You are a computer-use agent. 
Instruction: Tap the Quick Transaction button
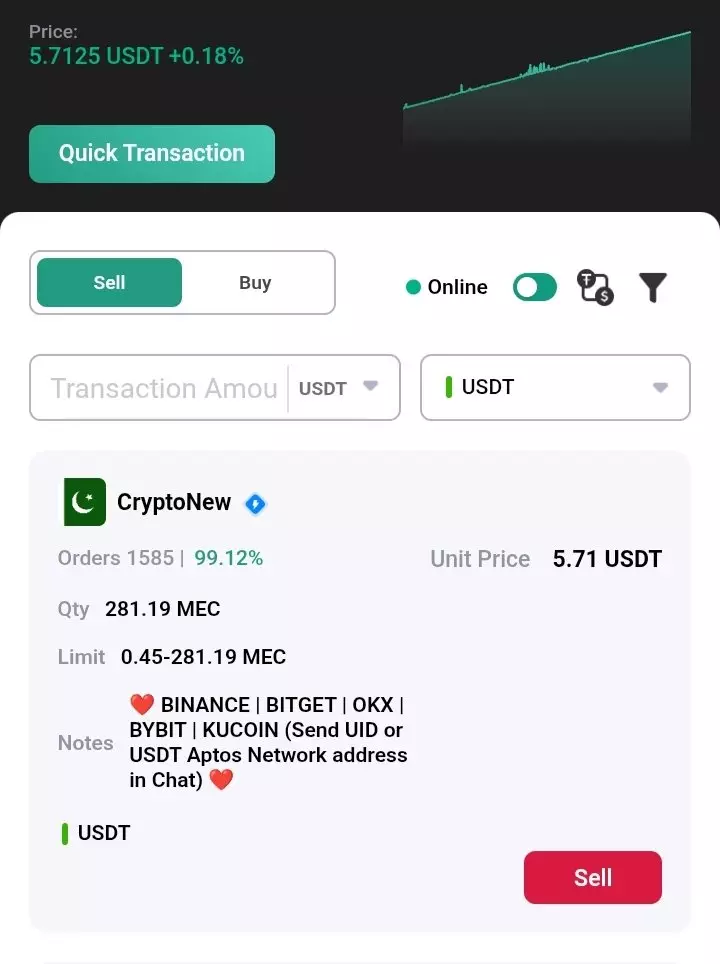click(151, 154)
